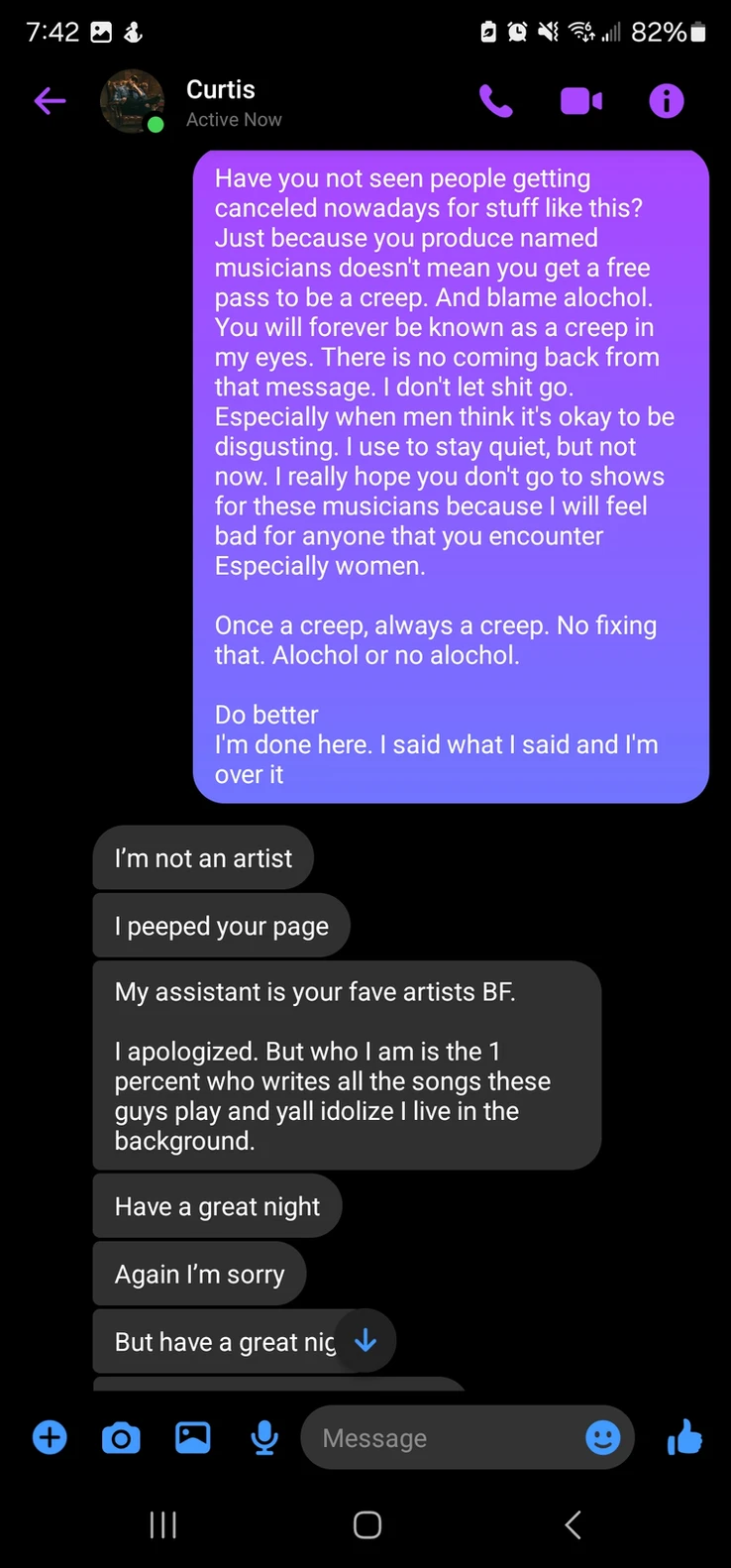Open conversation info details
Viewport: 731px width, 1568px height.
click(666, 101)
